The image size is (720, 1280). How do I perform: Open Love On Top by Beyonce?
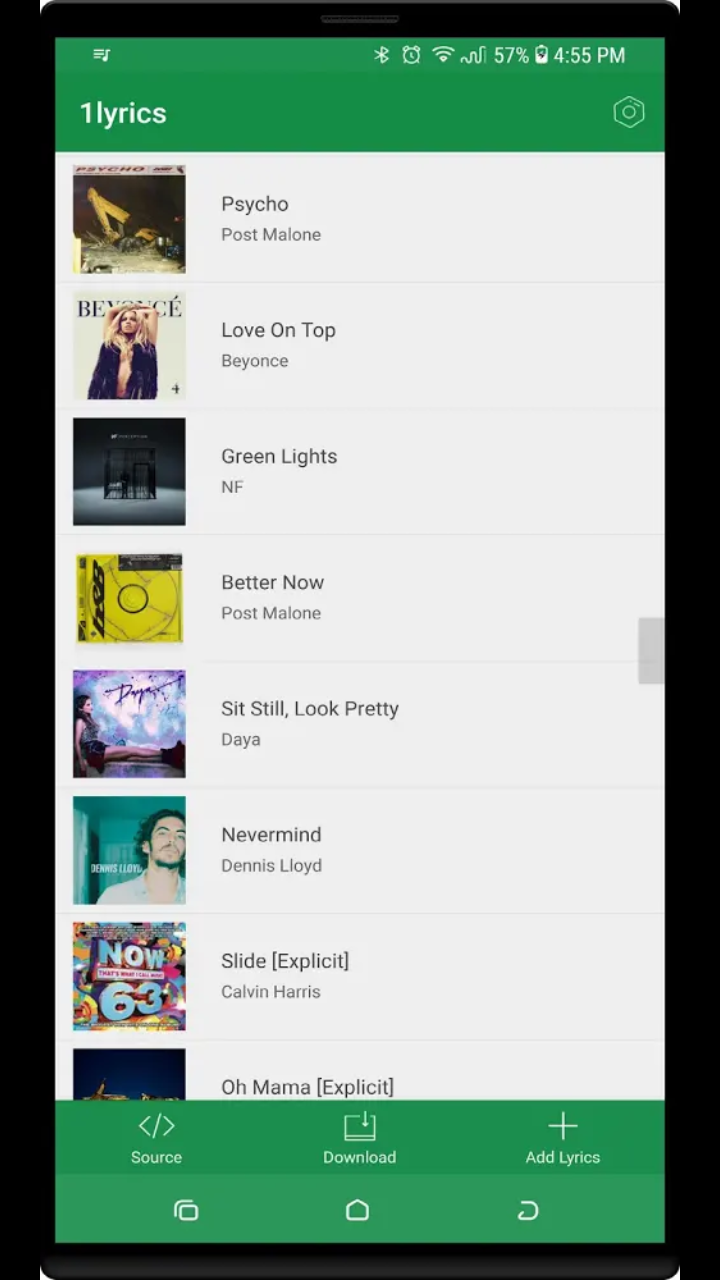(360, 345)
